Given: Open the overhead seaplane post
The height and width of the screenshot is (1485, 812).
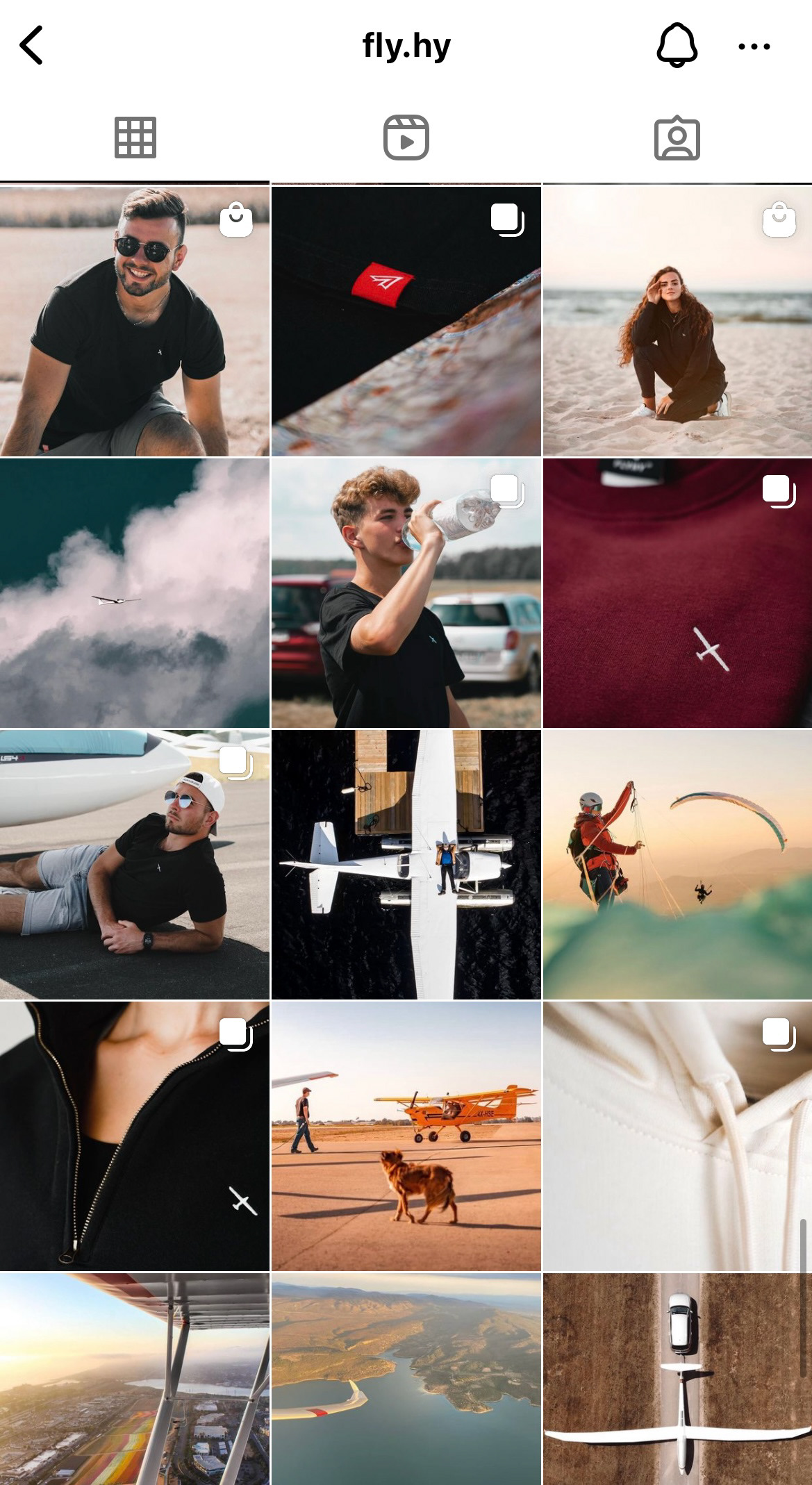Looking at the screenshot, I should click(406, 864).
